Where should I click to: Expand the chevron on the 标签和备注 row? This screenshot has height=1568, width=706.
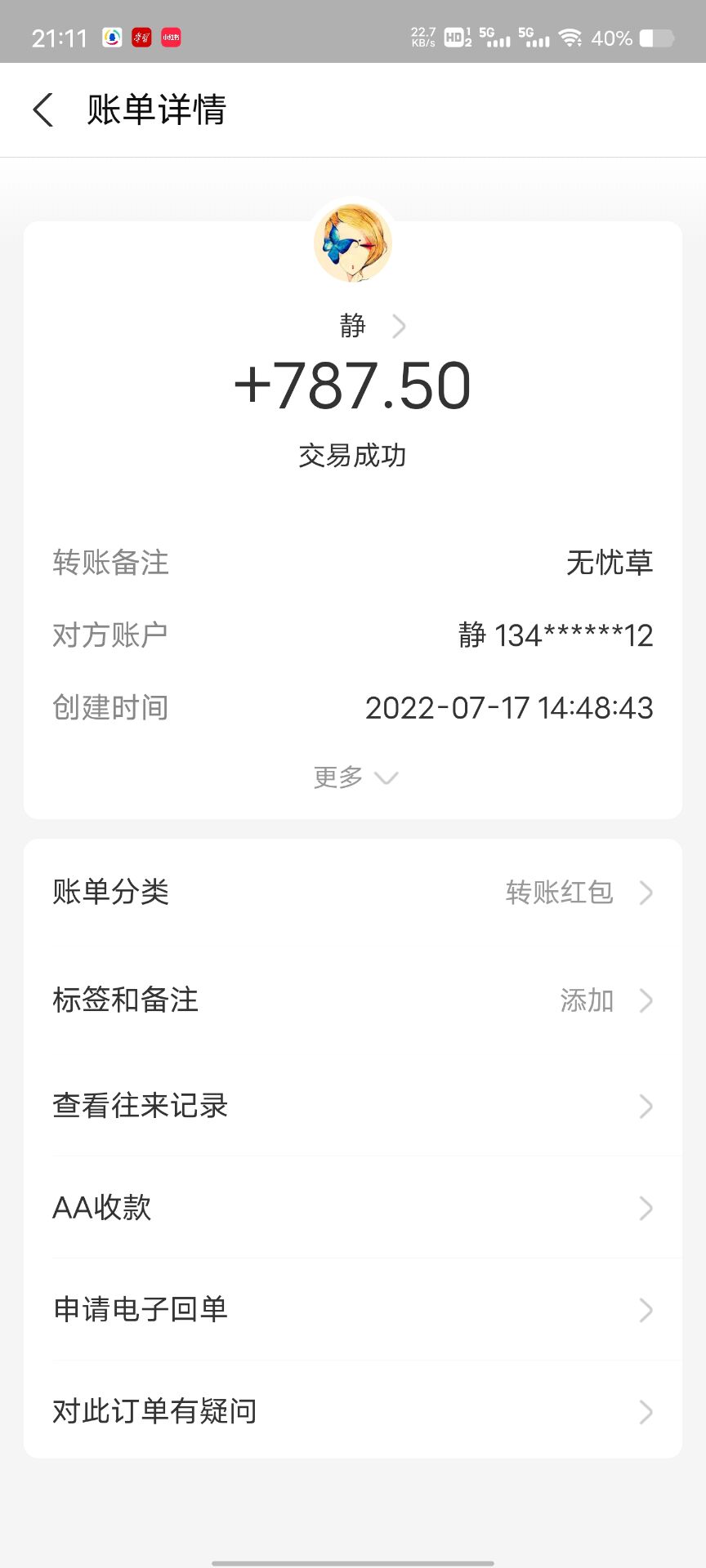coord(646,1000)
